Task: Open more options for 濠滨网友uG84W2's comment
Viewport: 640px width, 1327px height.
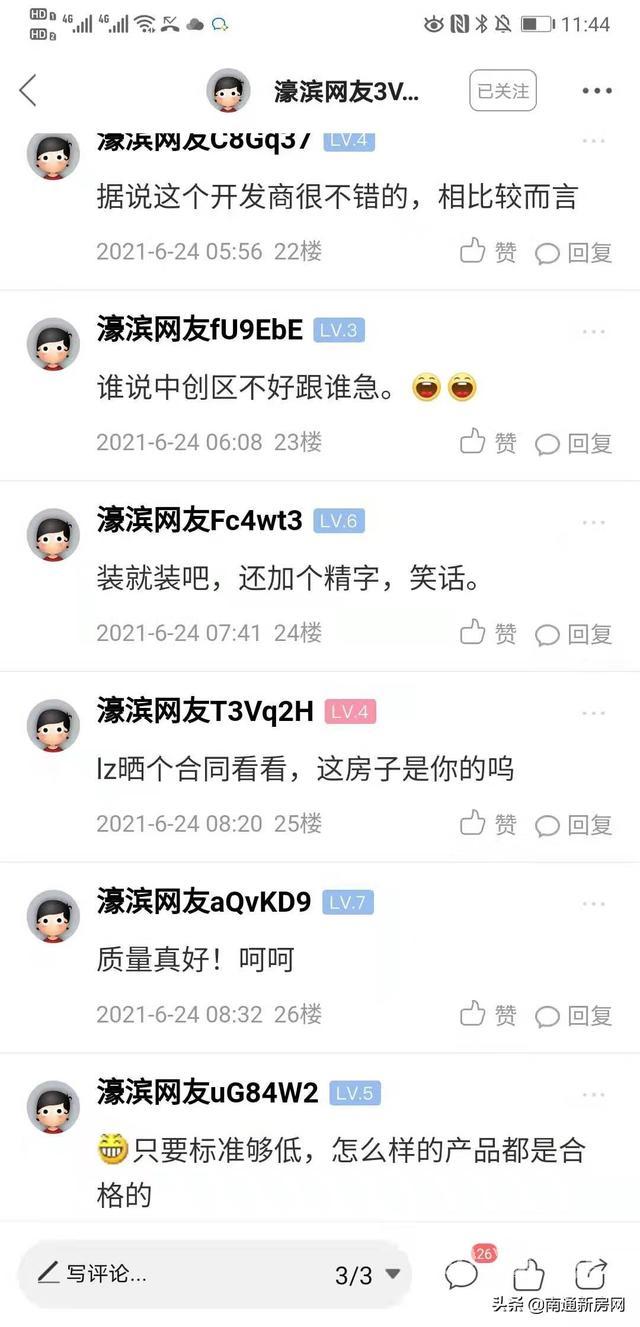Action: [x=594, y=1094]
